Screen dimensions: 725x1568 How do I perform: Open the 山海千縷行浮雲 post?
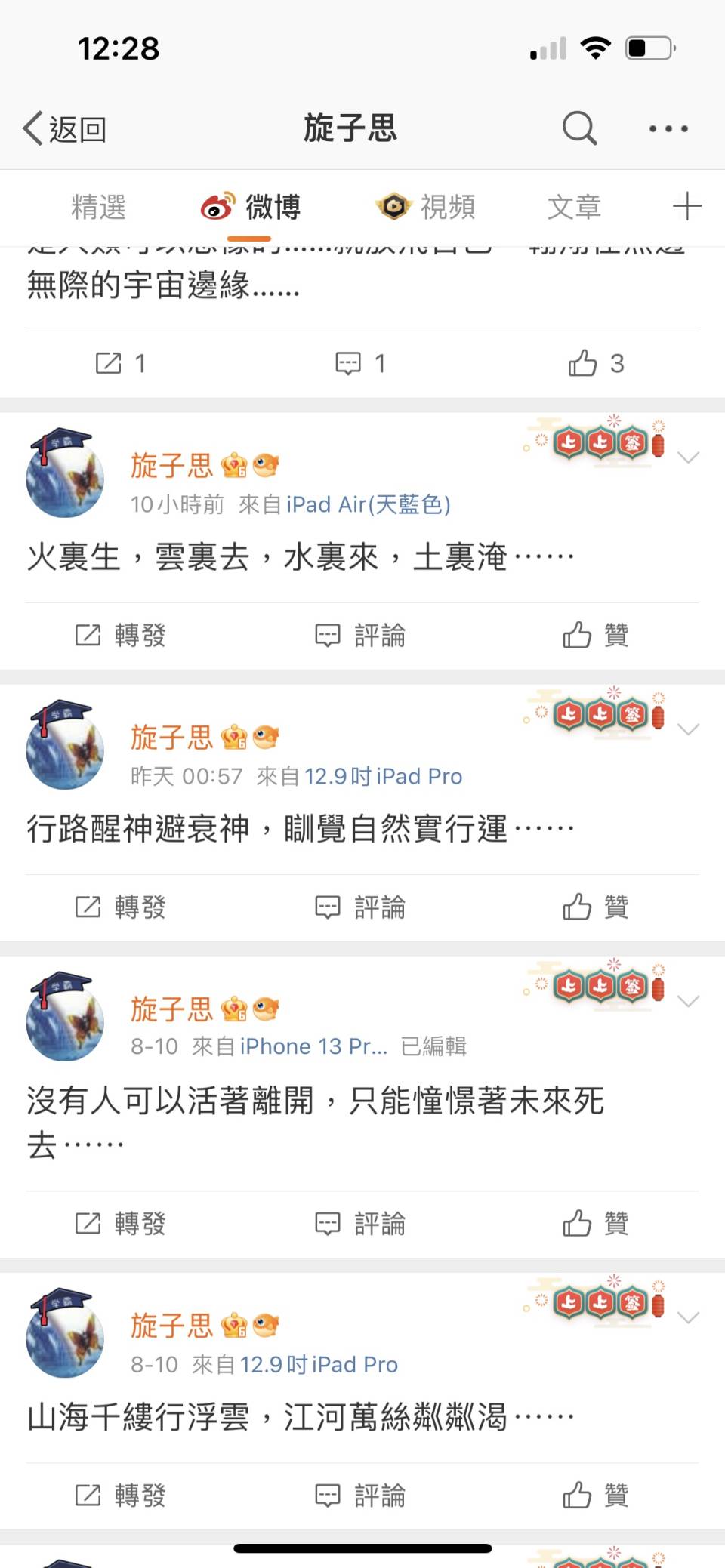(x=301, y=1418)
